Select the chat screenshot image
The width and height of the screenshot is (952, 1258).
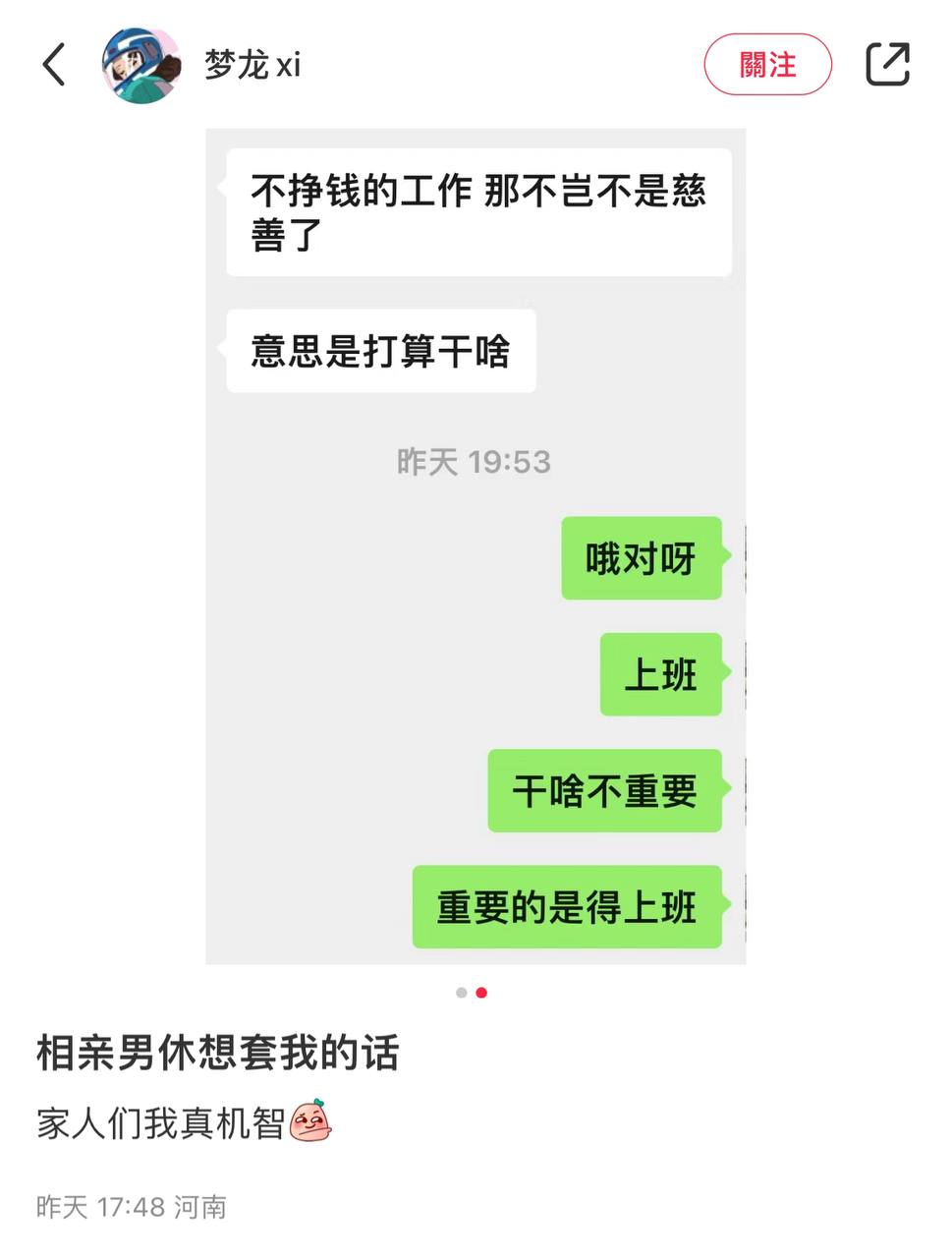(476, 545)
